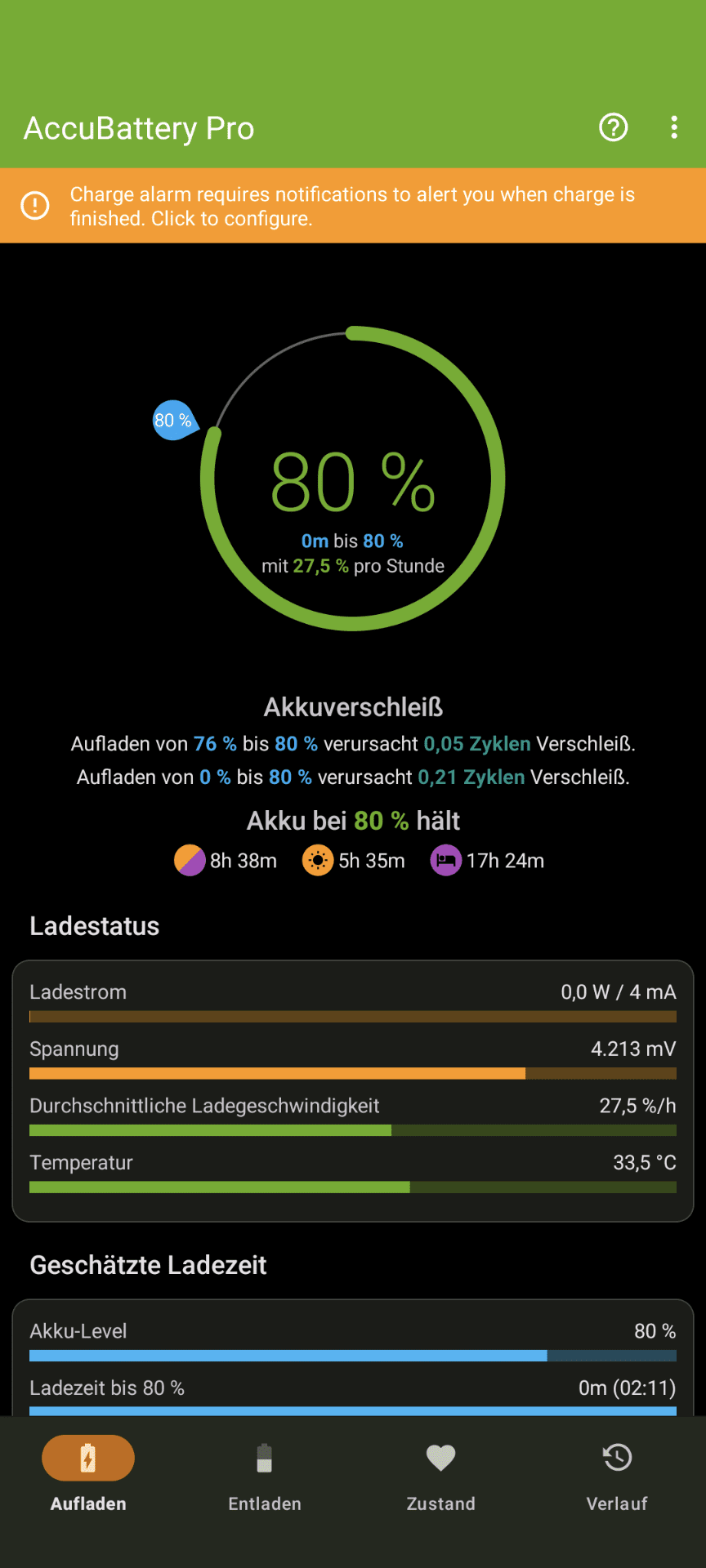Tap the 80 % charge alarm marker

tap(175, 421)
